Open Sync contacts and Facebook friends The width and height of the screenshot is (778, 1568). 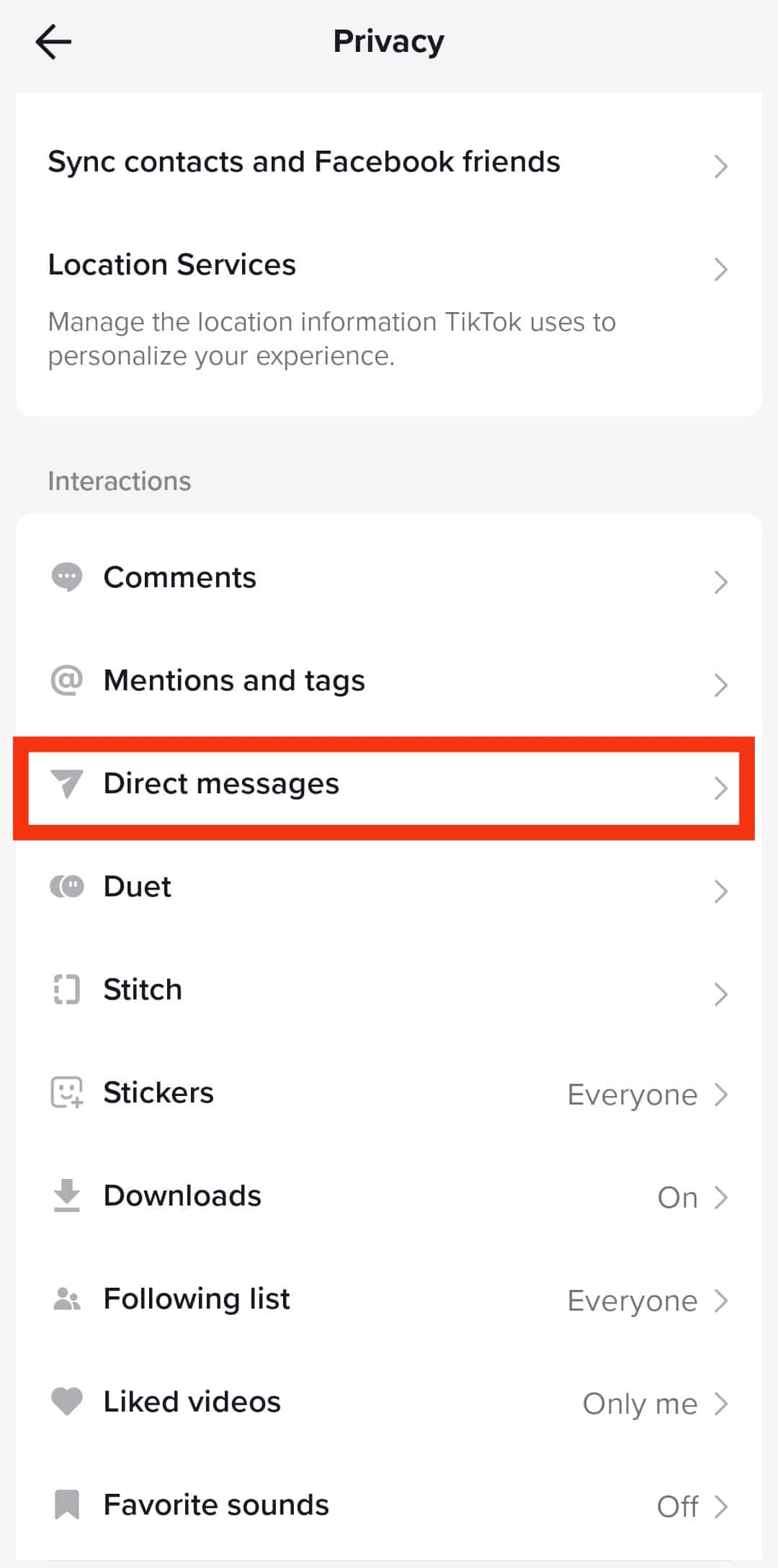pyautogui.click(x=388, y=163)
